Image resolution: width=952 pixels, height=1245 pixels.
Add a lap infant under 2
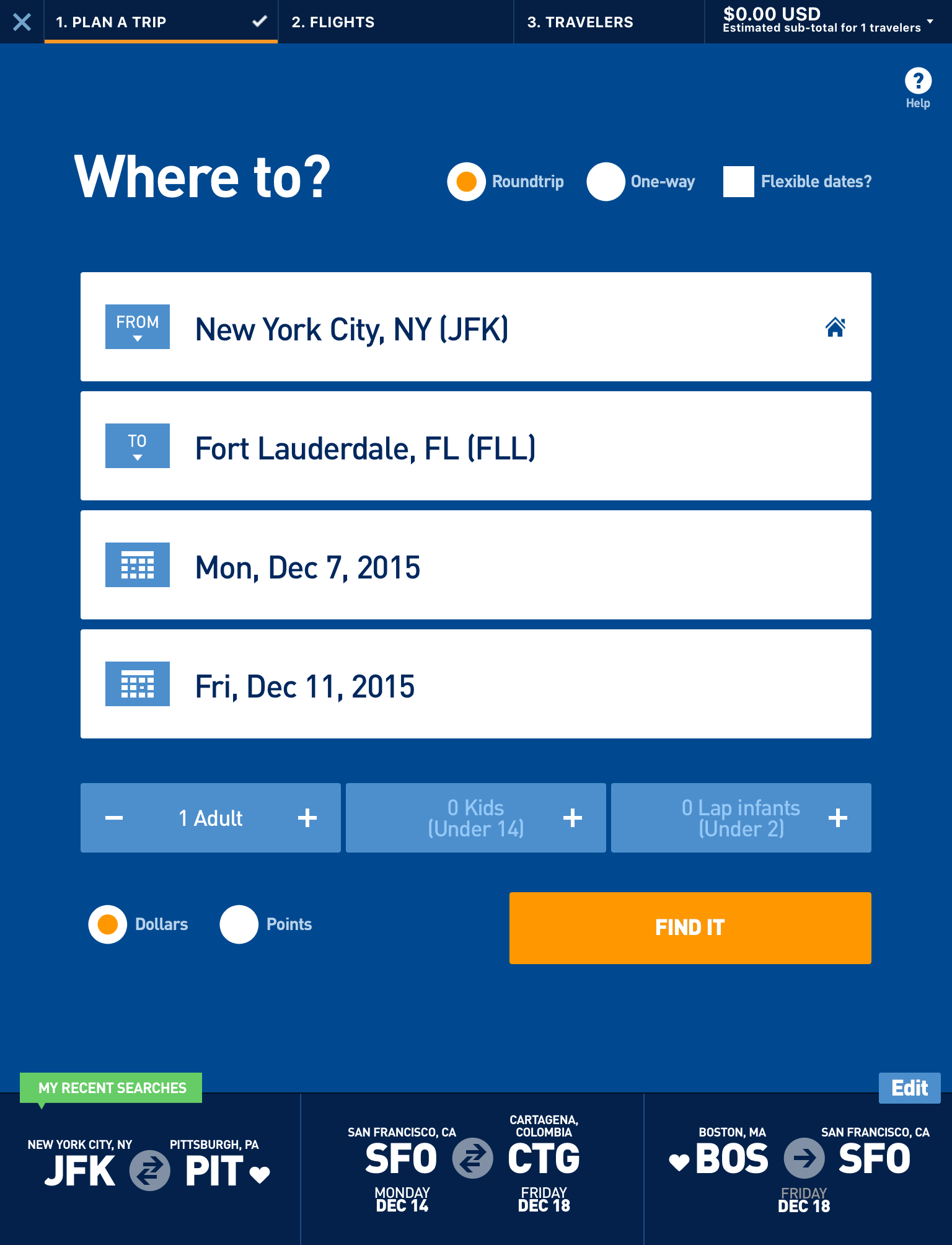click(x=838, y=818)
